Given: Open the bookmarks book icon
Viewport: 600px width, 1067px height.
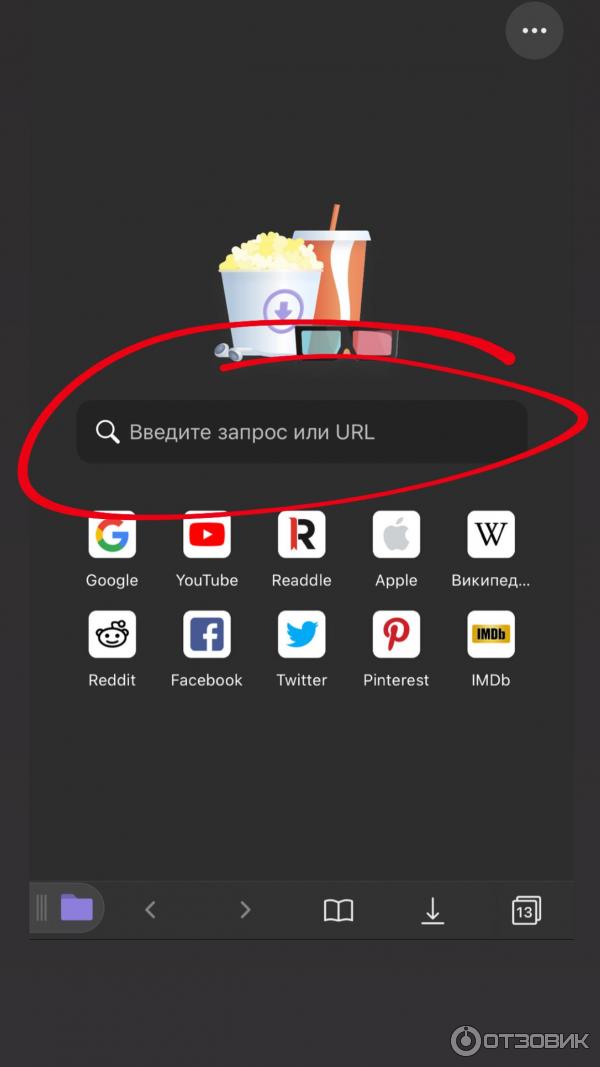Looking at the screenshot, I should click(339, 910).
